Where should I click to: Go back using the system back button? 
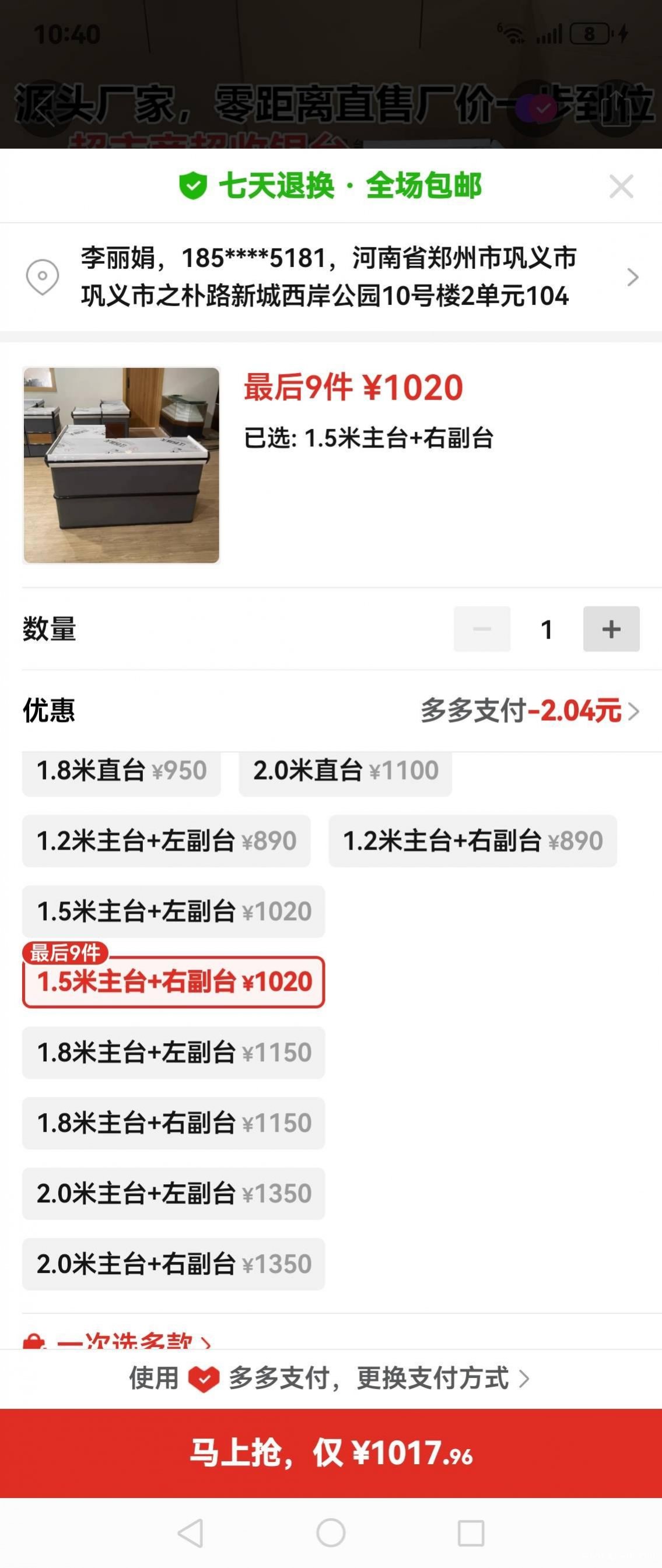(191, 1533)
